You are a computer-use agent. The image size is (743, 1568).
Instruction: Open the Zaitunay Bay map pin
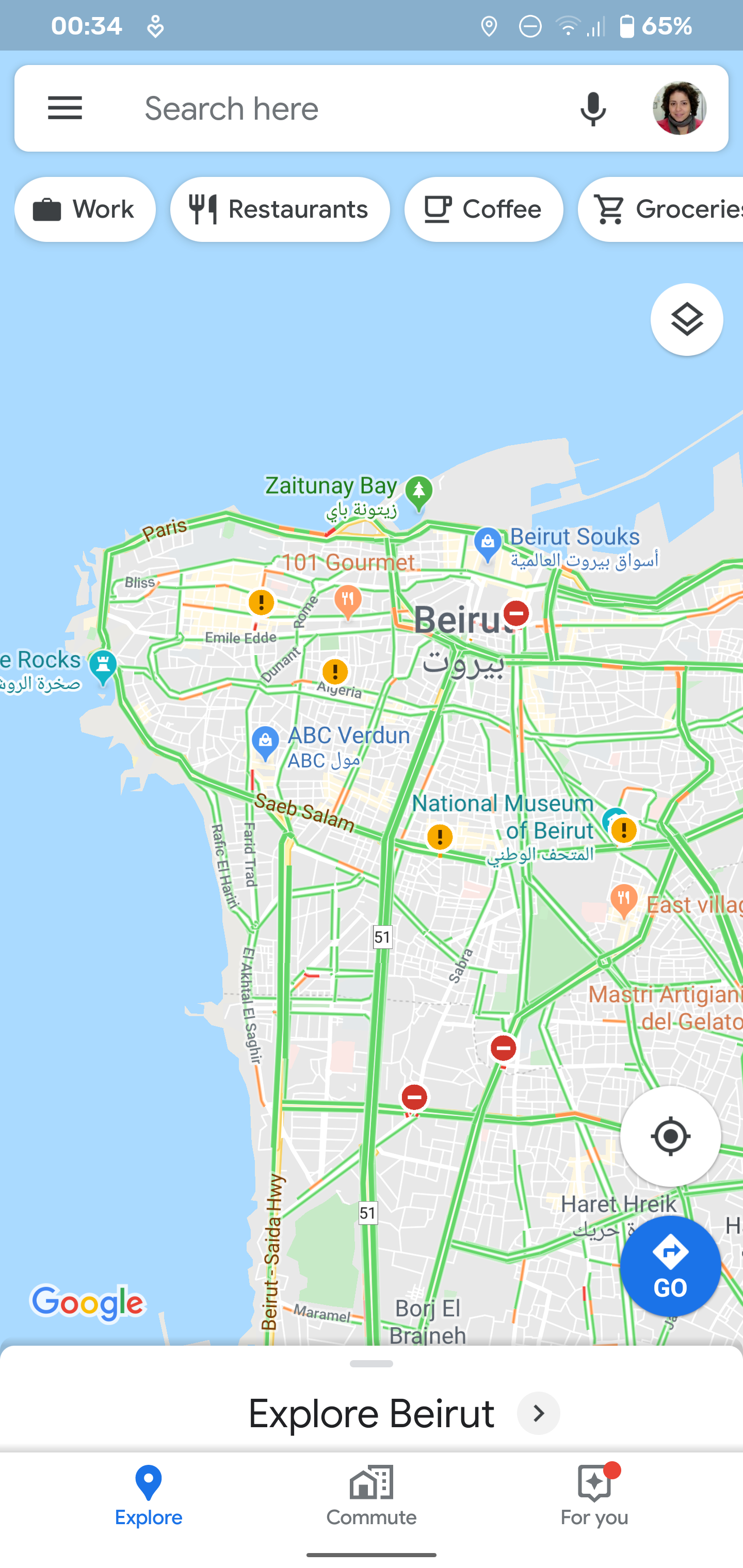click(419, 491)
